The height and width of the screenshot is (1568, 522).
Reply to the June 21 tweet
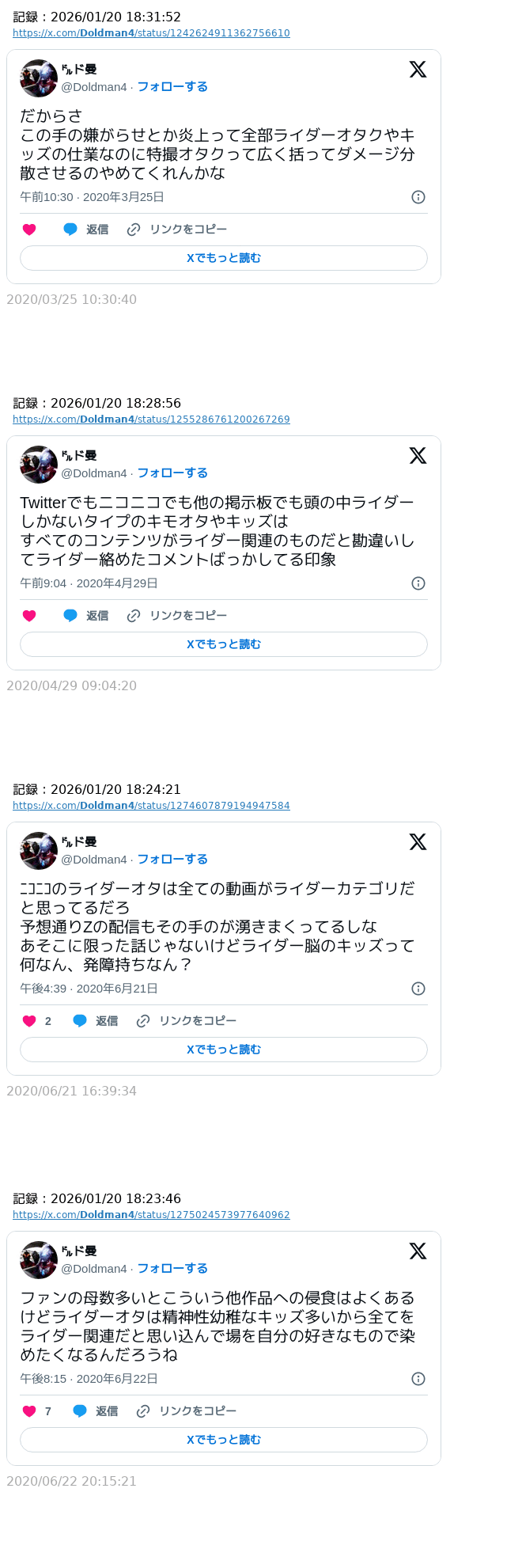(96, 1021)
